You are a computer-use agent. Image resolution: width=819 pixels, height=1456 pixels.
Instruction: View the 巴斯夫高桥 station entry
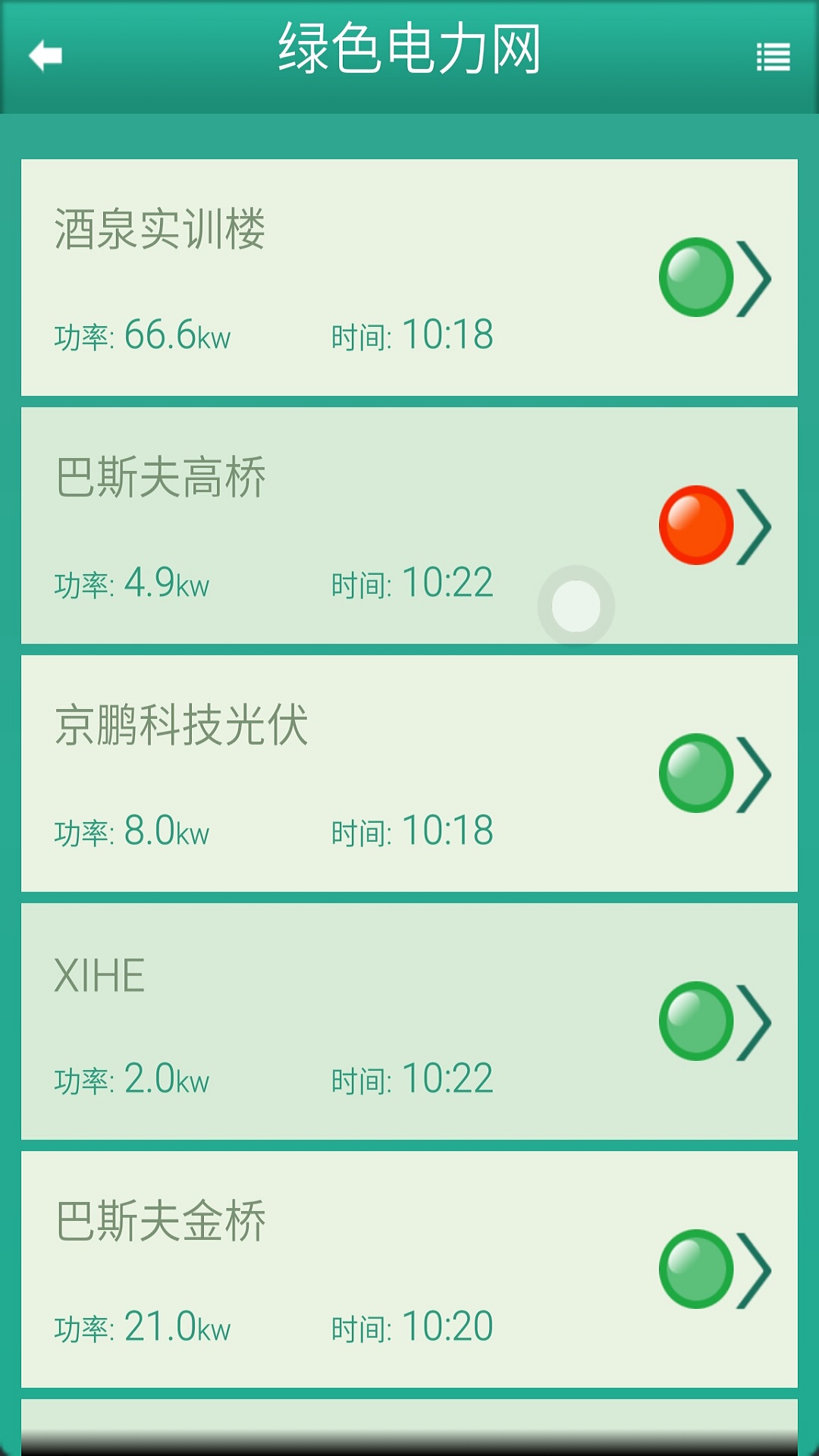(409, 526)
